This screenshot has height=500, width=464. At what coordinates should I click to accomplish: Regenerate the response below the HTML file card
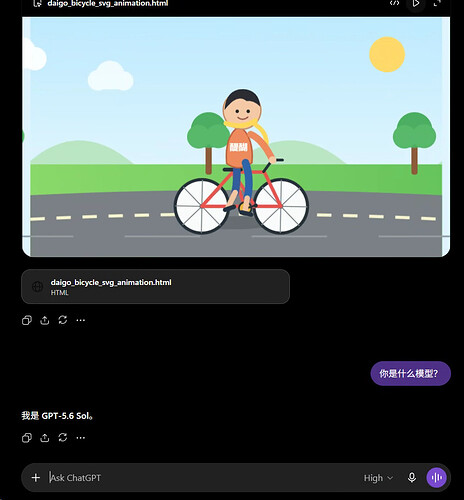(x=63, y=320)
